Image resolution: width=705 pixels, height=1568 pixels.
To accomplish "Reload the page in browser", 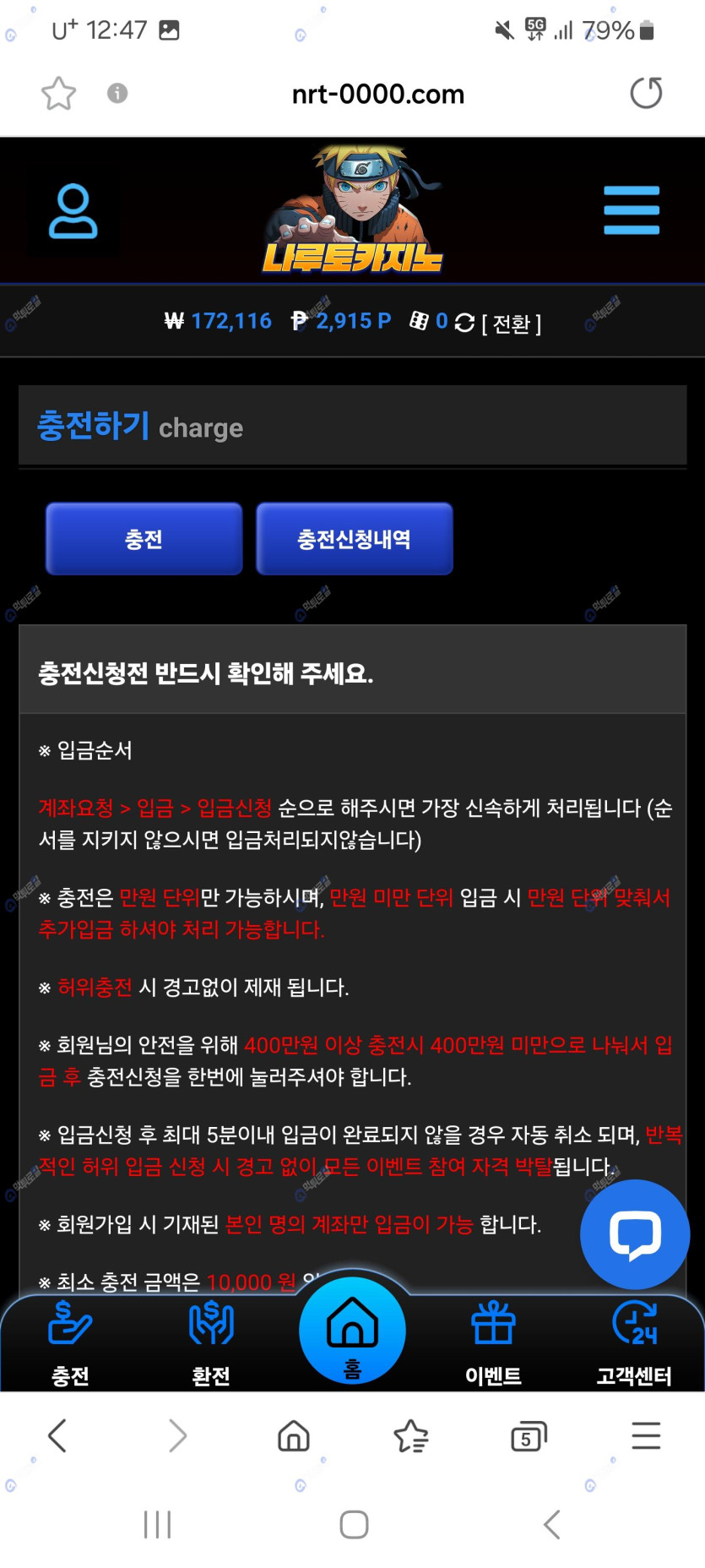I will tap(646, 93).
